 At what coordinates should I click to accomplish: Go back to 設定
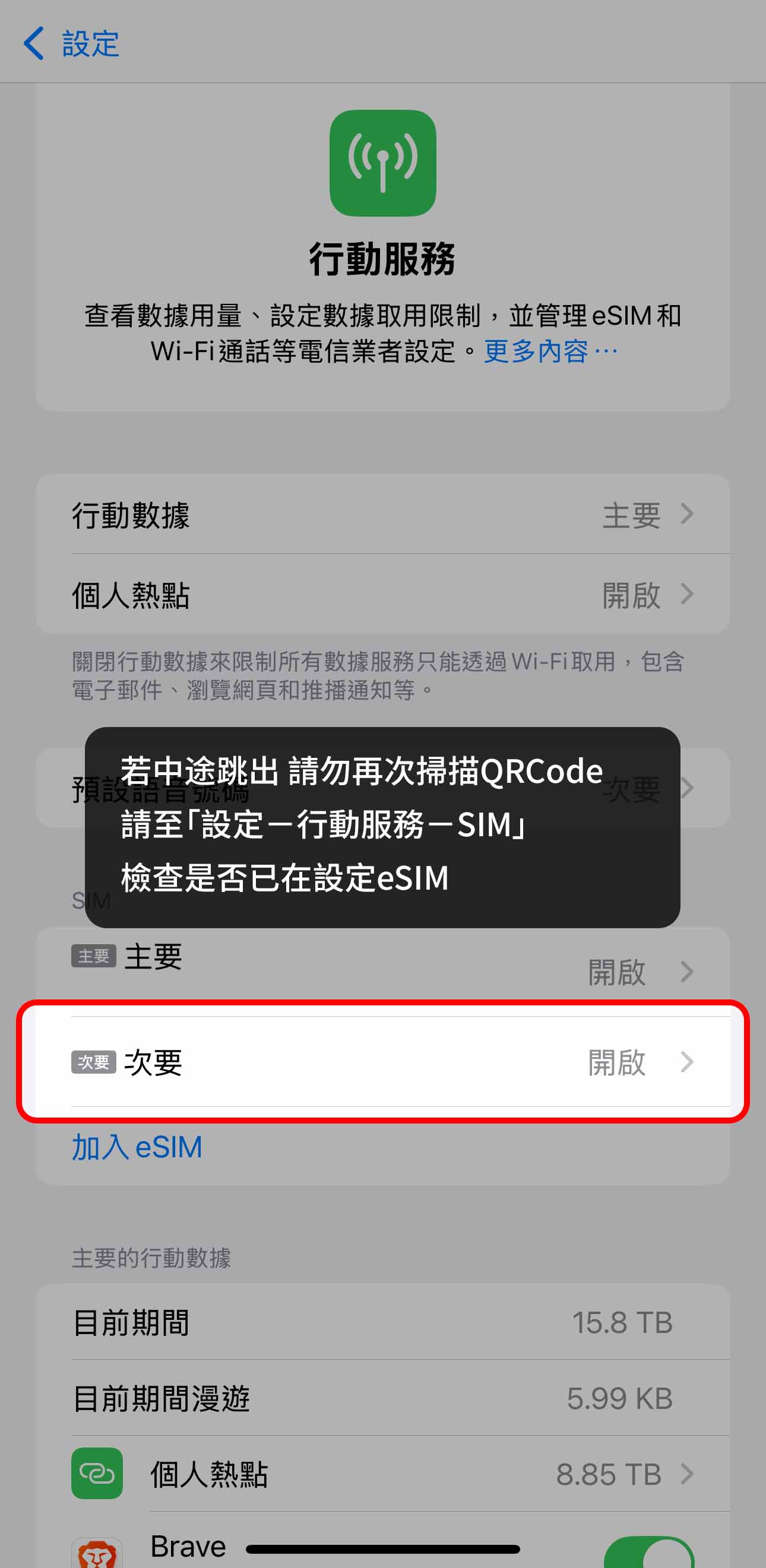(71, 43)
